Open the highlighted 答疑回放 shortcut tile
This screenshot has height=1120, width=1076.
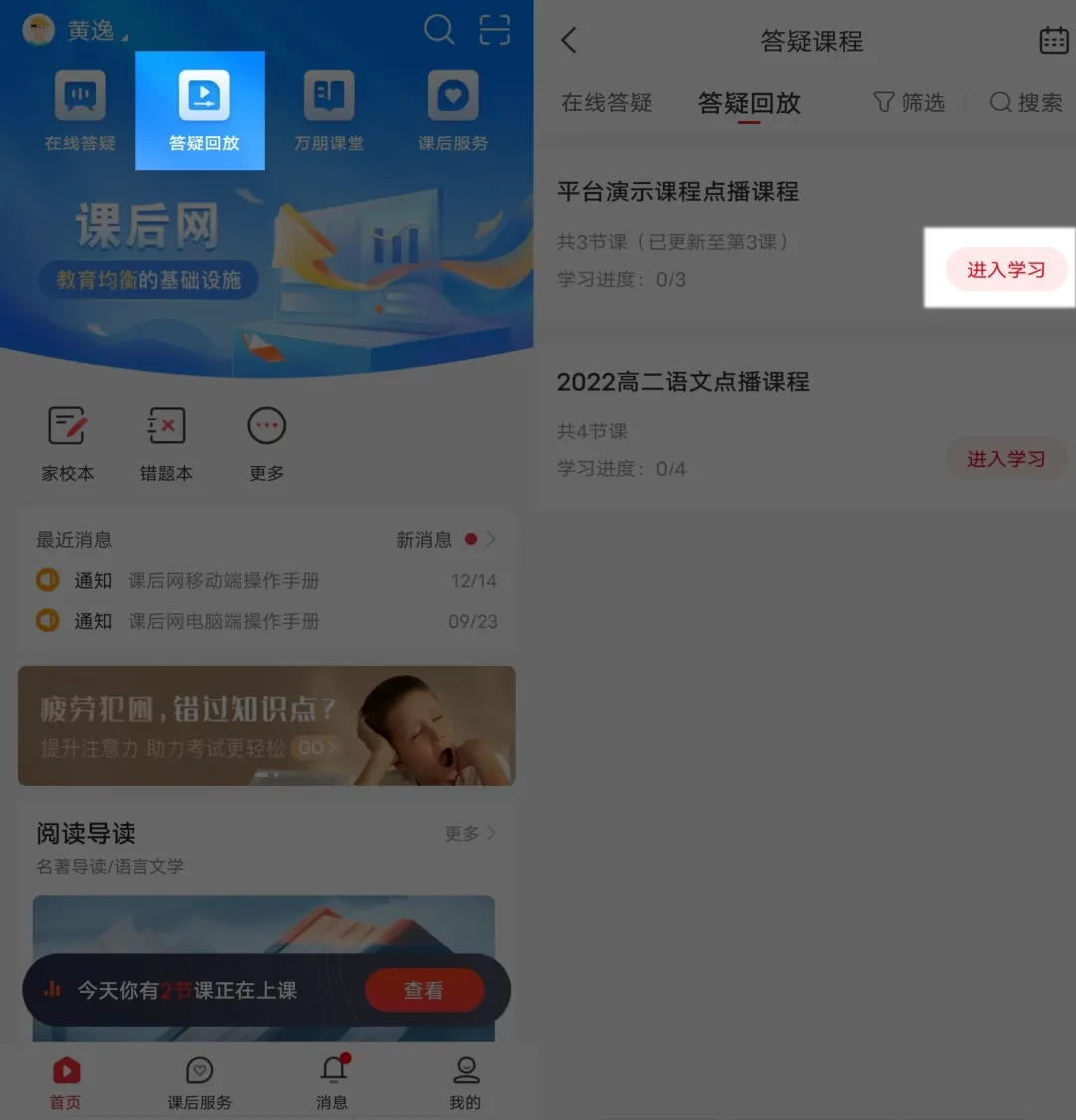[x=200, y=110]
